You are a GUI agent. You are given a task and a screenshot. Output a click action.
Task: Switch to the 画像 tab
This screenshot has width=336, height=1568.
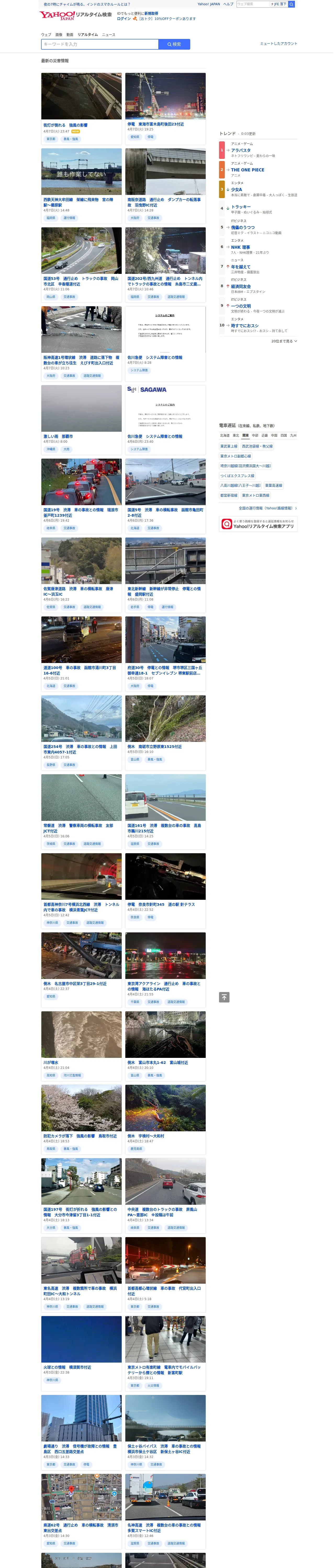pyautogui.click(x=59, y=35)
